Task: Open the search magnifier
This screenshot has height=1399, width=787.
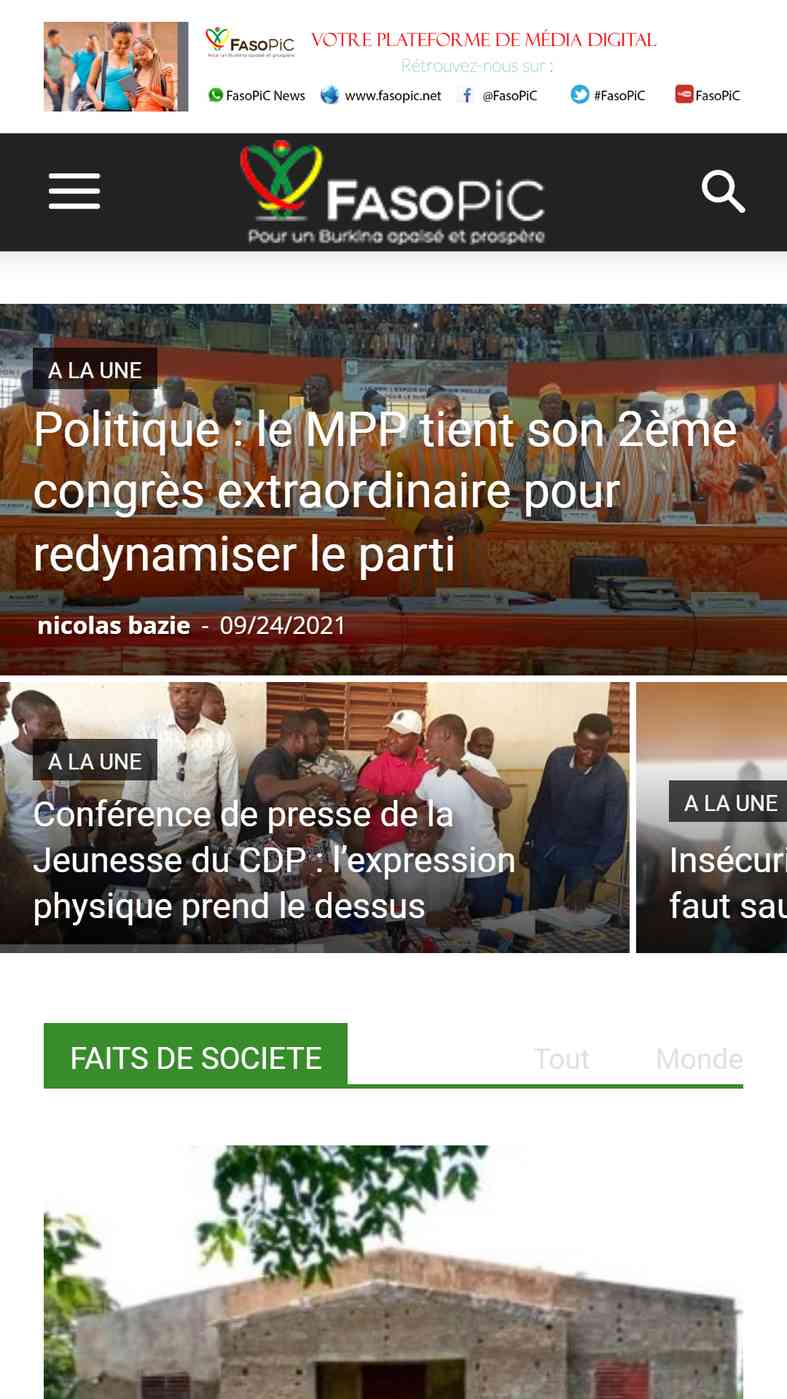Action: coord(723,191)
